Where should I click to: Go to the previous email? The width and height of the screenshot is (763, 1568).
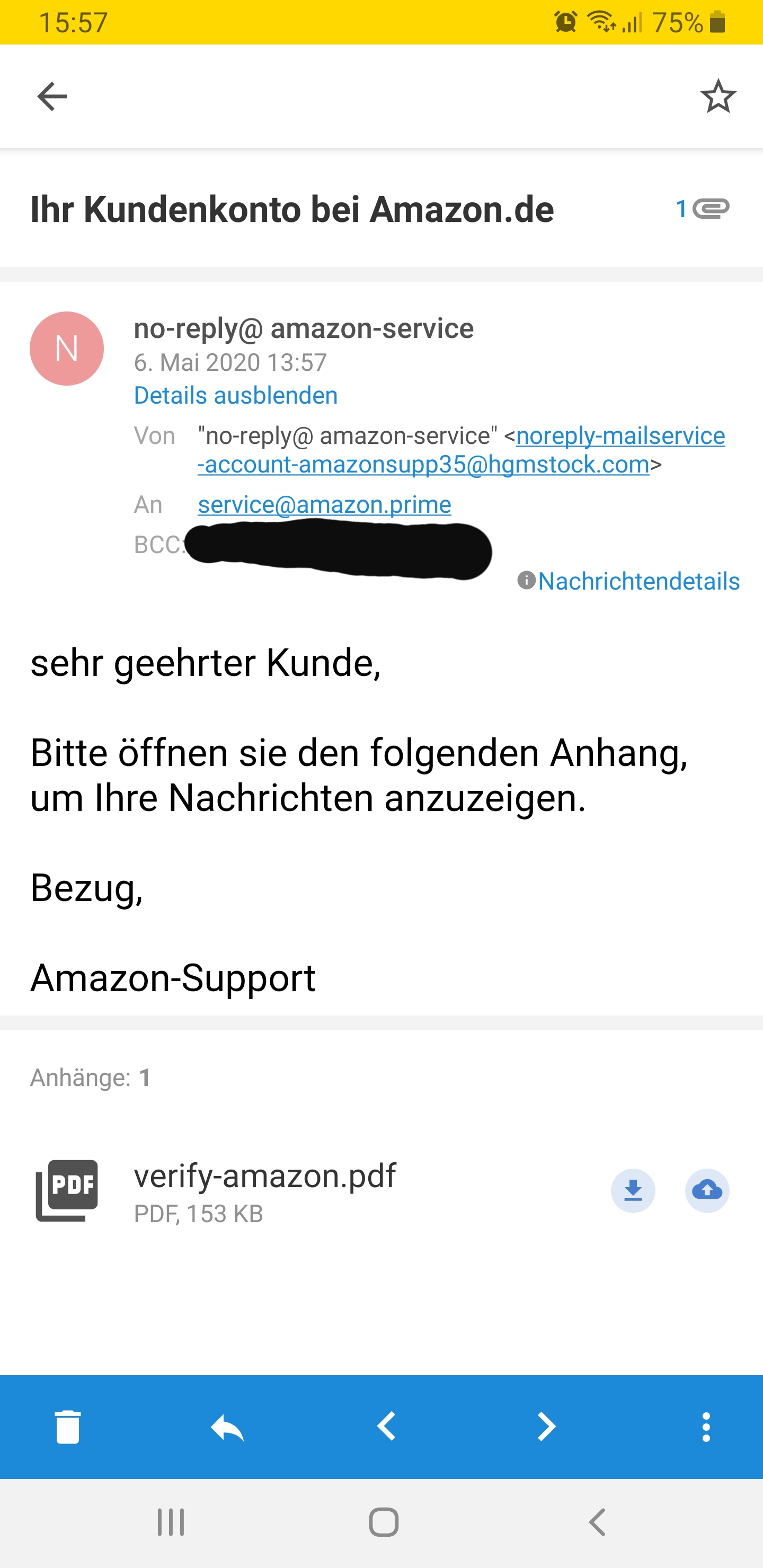coord(387,1426)
